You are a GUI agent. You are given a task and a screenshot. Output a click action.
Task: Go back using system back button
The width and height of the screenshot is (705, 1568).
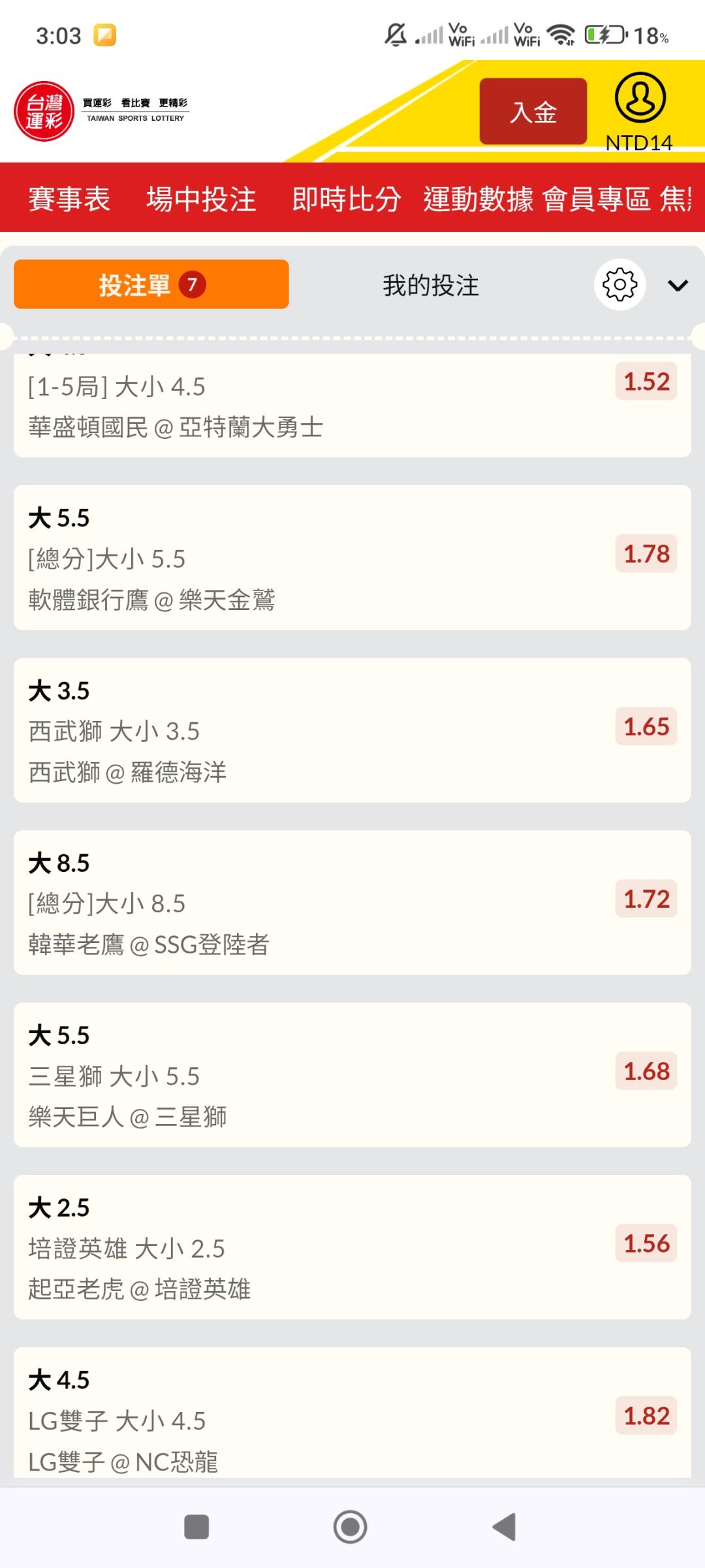click(504, 1527)
